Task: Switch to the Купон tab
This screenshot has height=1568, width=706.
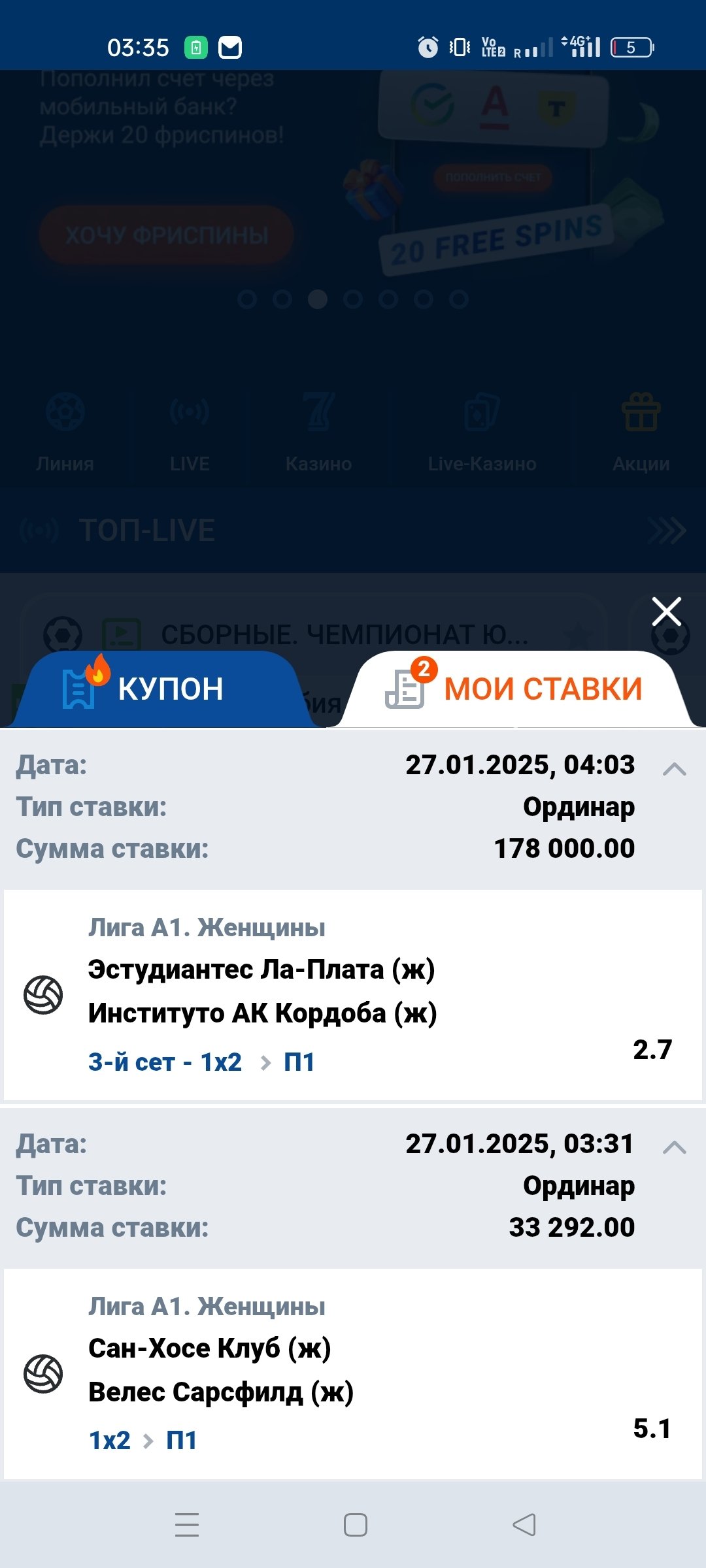Action: (x=157, y=689)
